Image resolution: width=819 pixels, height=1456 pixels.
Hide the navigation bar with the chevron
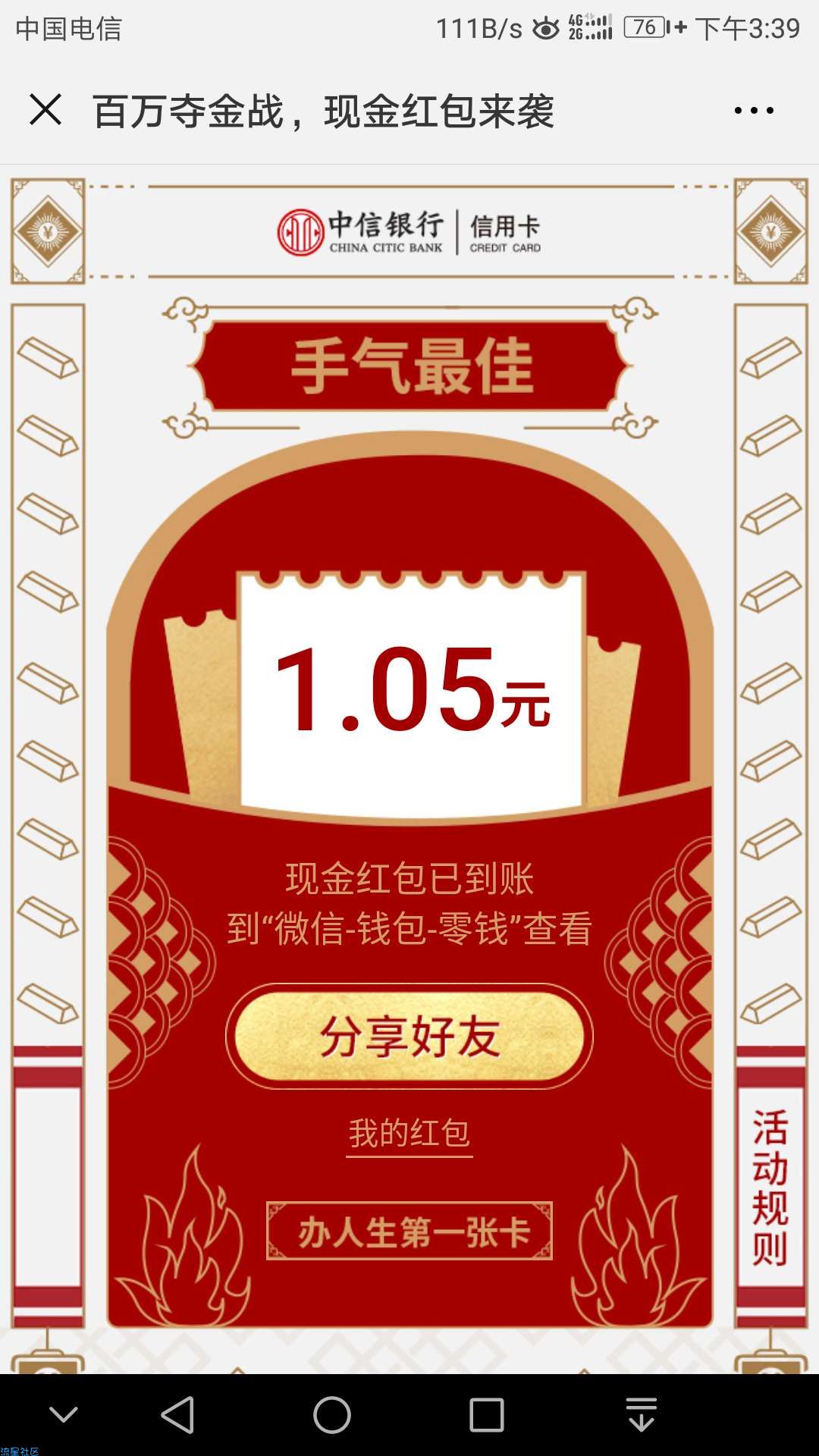[63, 1415]
